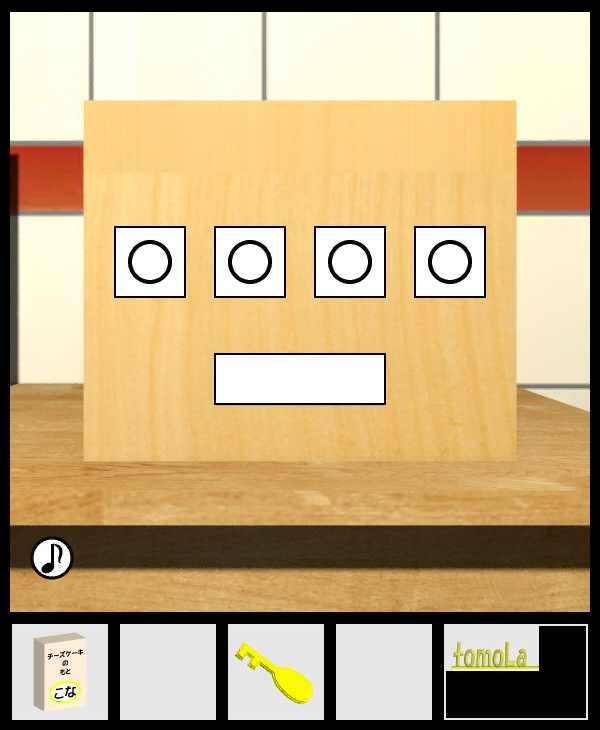Tap the fourth circle symbol on the box

pyautogui.click(x=450, y=262)
